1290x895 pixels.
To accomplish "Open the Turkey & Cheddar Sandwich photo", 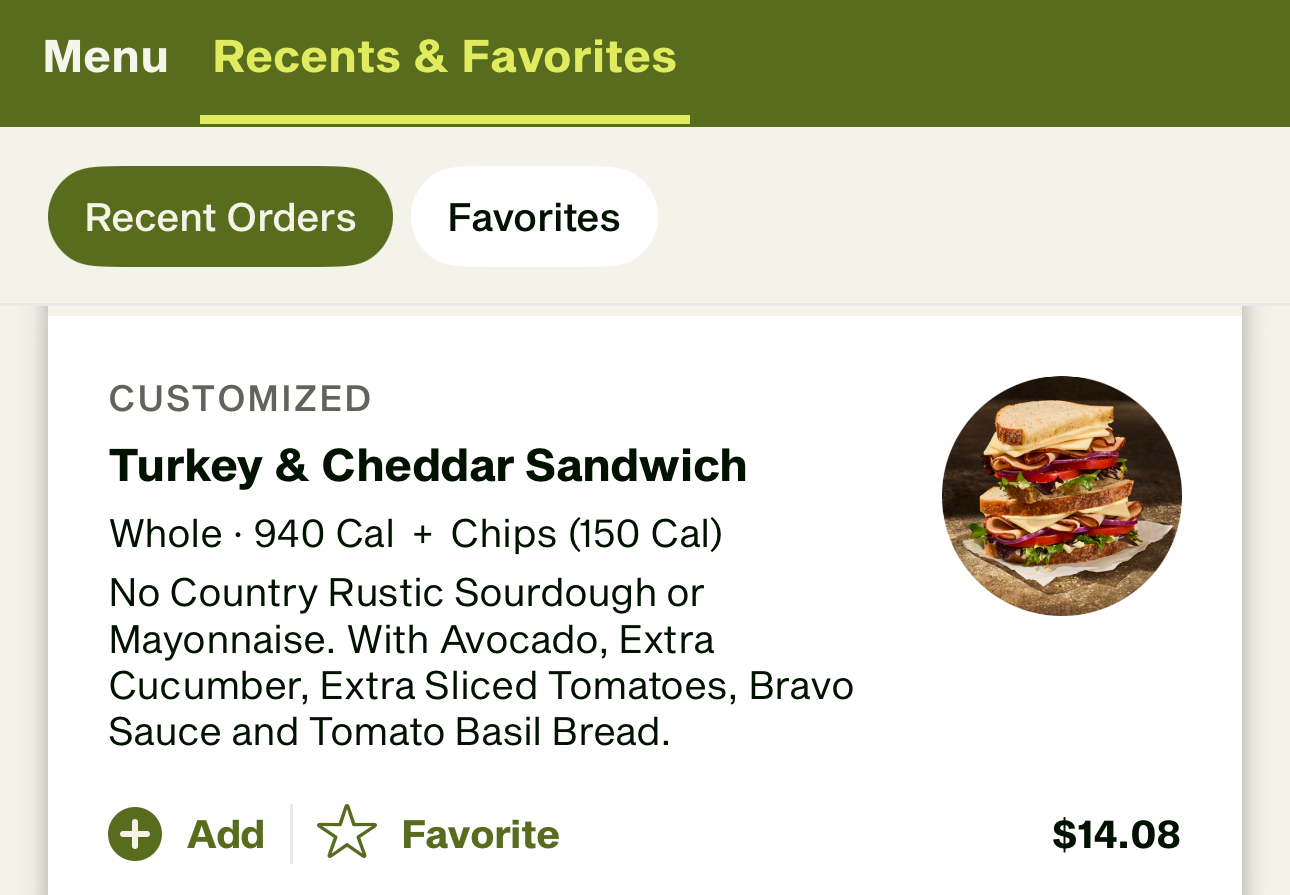I will (1061, 496).
